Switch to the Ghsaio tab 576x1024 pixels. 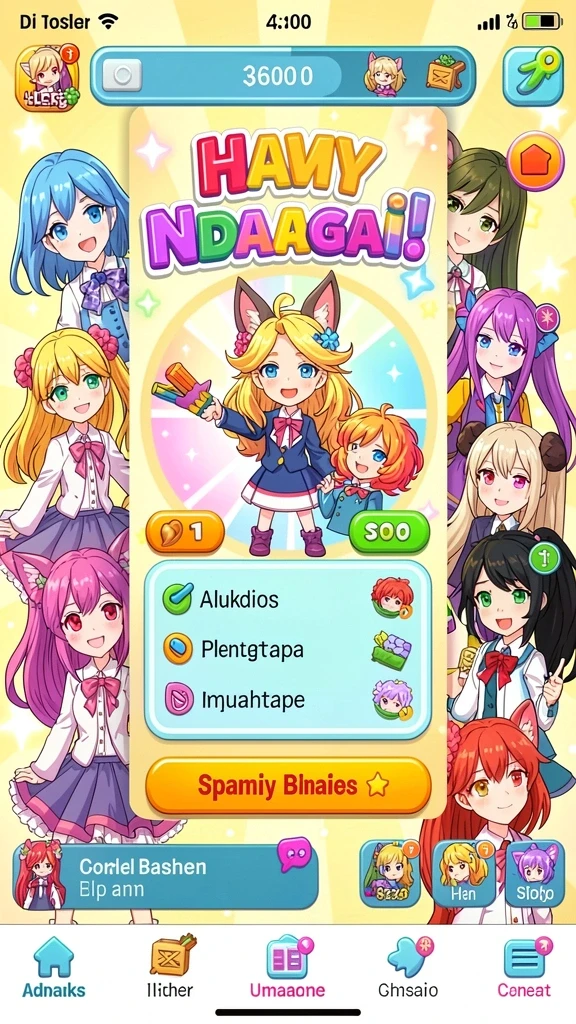pos(408,968)
